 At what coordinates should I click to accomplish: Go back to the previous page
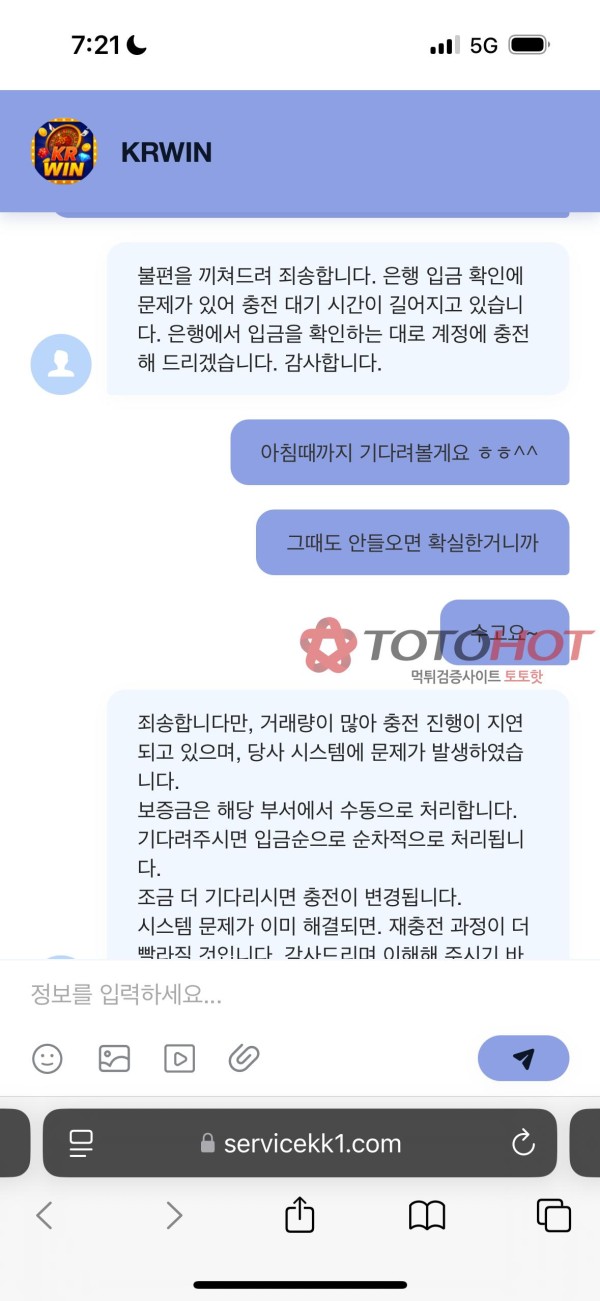[44, 1215]
